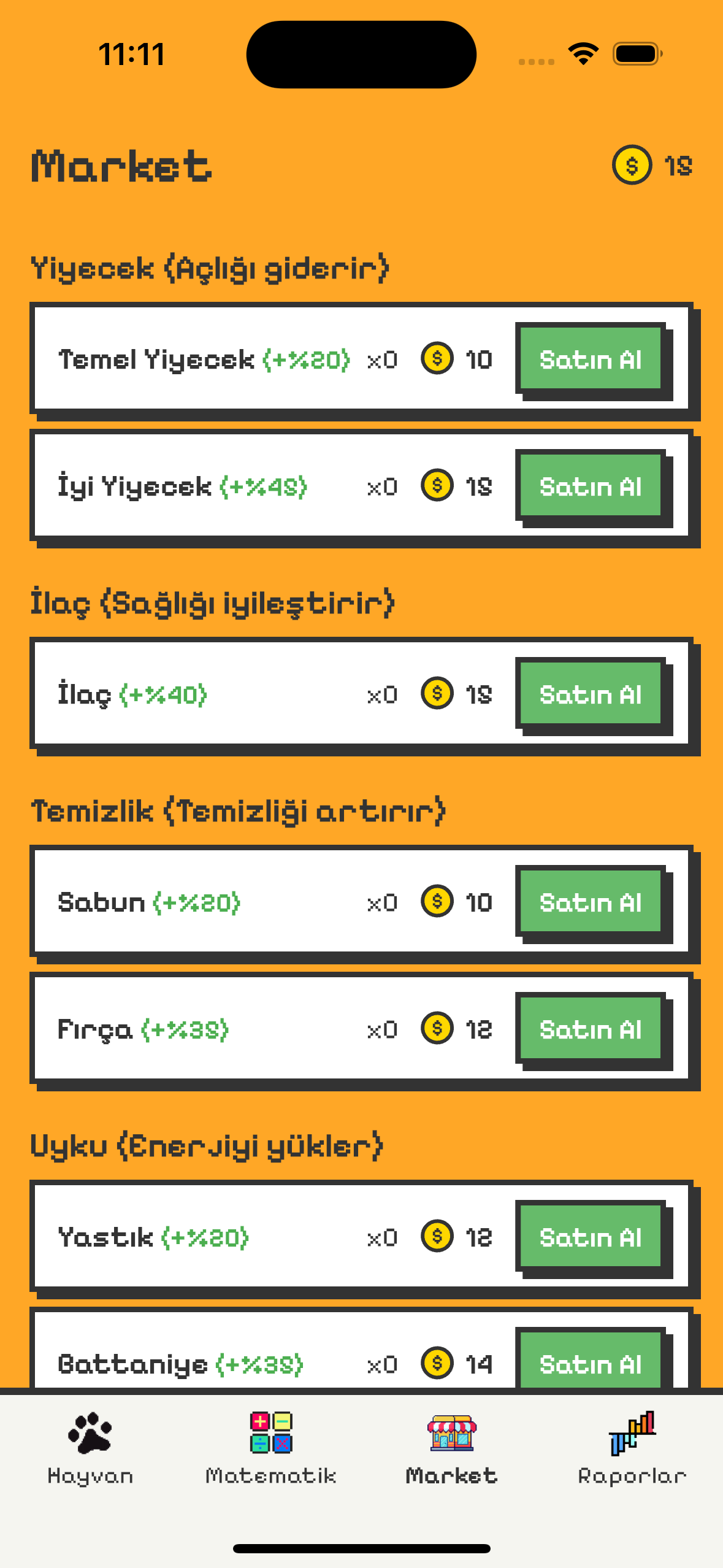Buy Battaniye with Satın Al

tap(591, 1363)
